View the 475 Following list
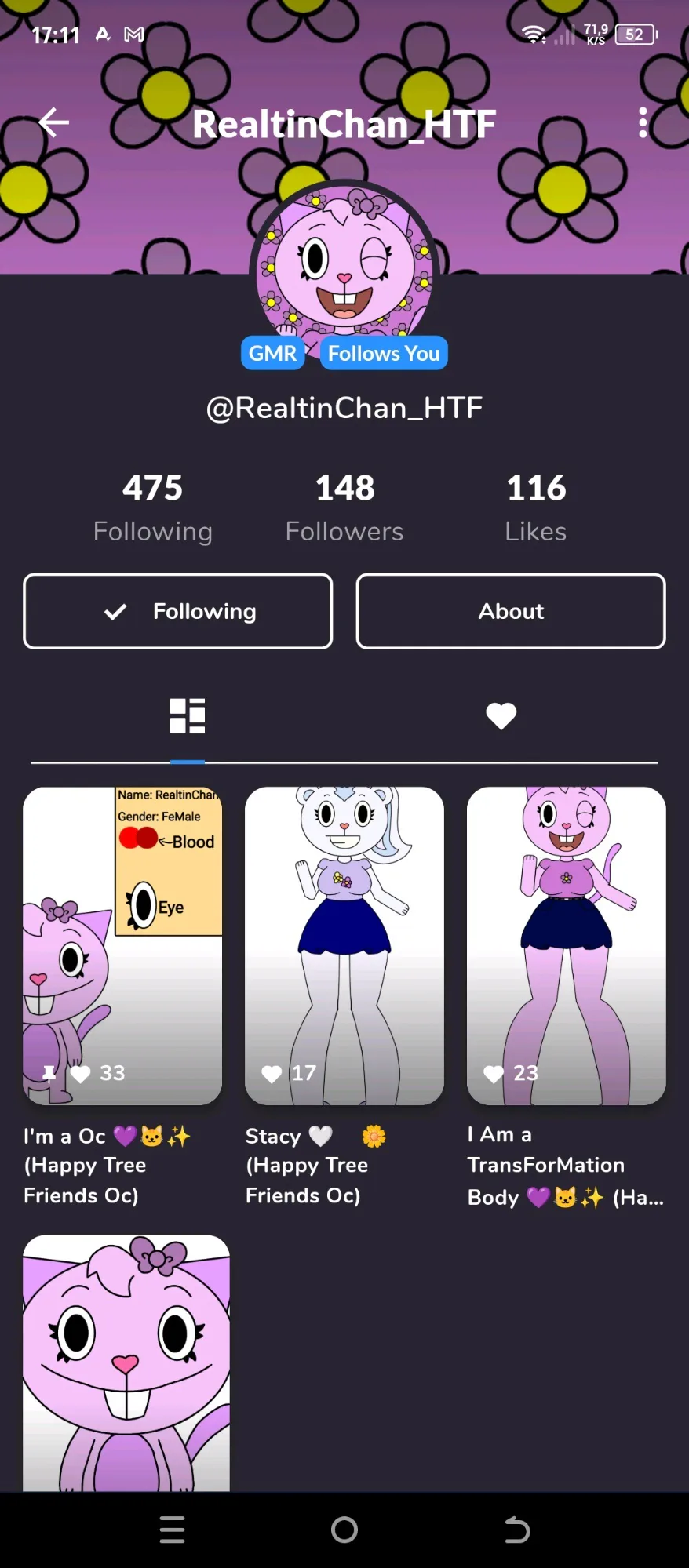Viewport: 689px width, 1568px height. [153, 508]
